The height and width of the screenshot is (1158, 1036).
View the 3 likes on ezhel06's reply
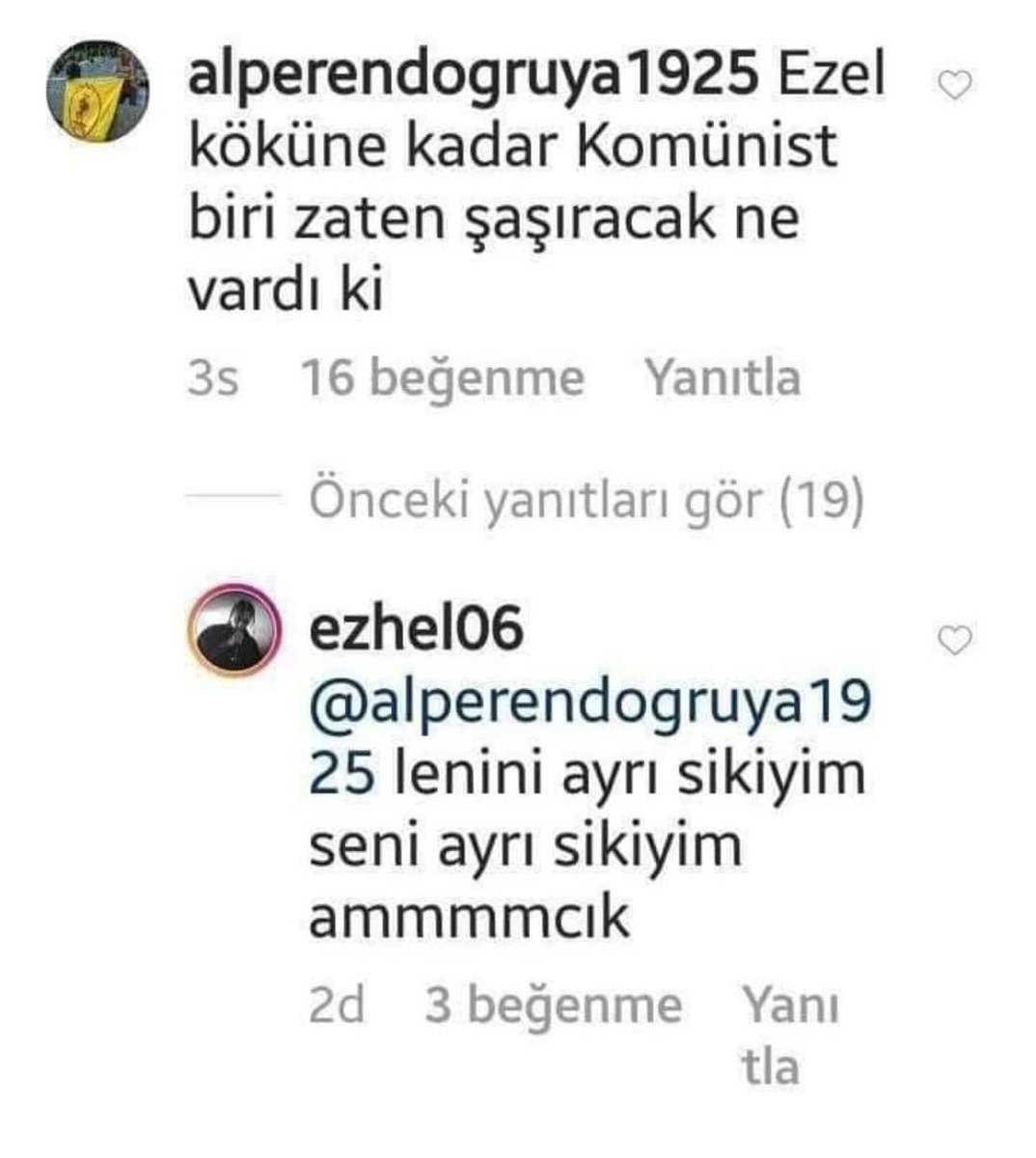click(x=553, y=1006)
